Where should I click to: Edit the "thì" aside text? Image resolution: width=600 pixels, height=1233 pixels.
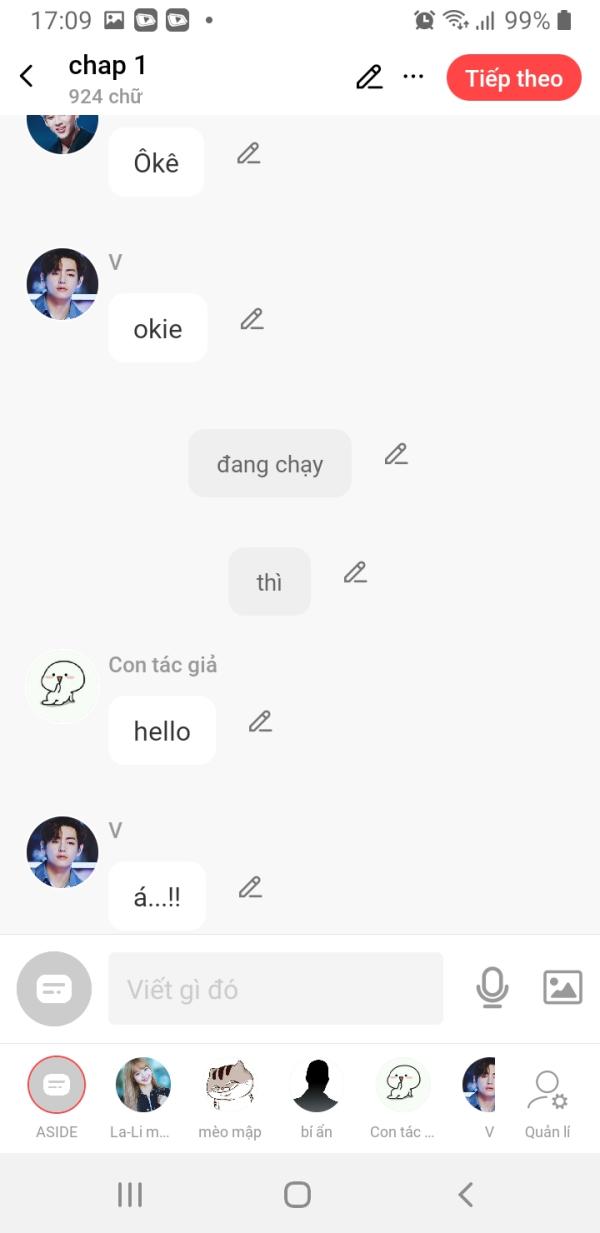[x=355, y=572]
